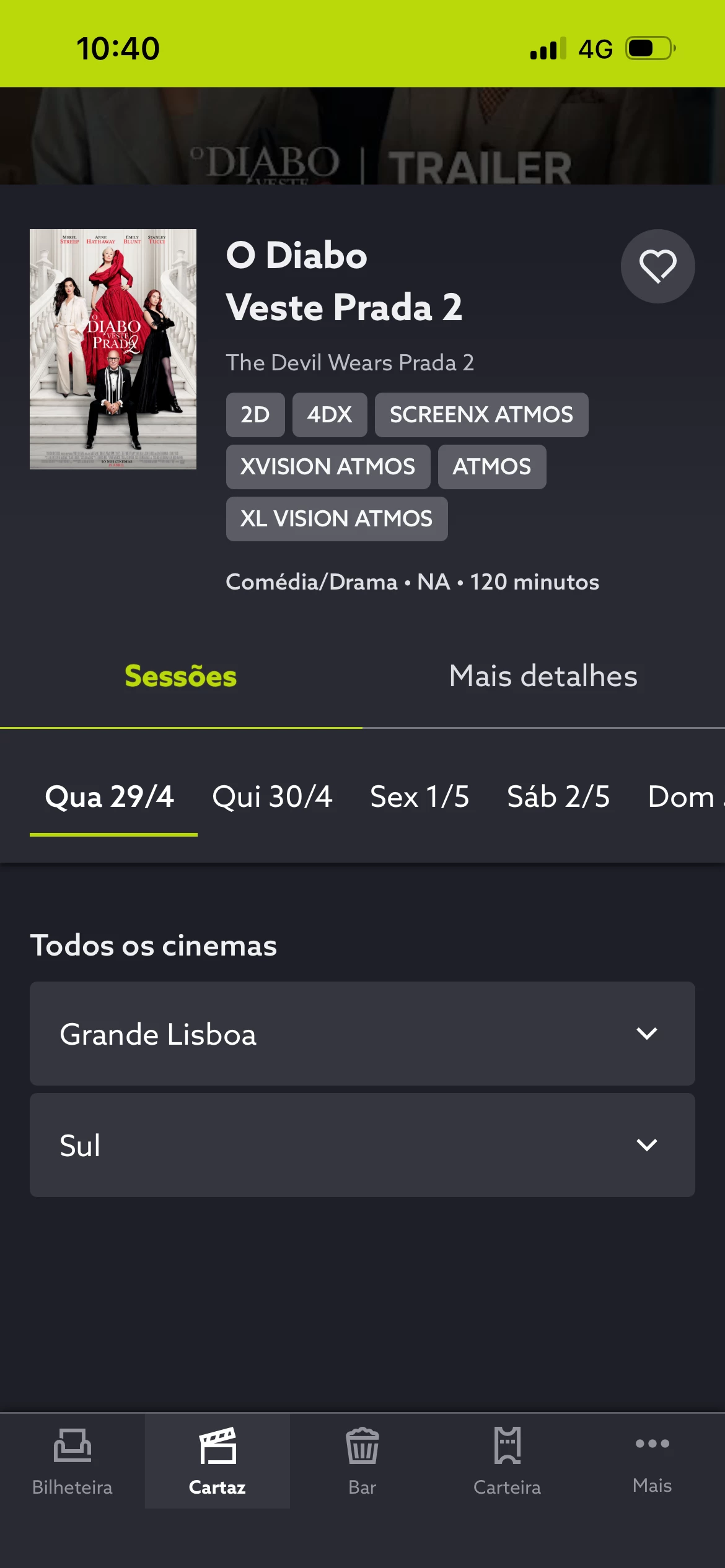725x1568 pixels.
Task: Select the Qua 29/4 date
Action: pos(110,797)
